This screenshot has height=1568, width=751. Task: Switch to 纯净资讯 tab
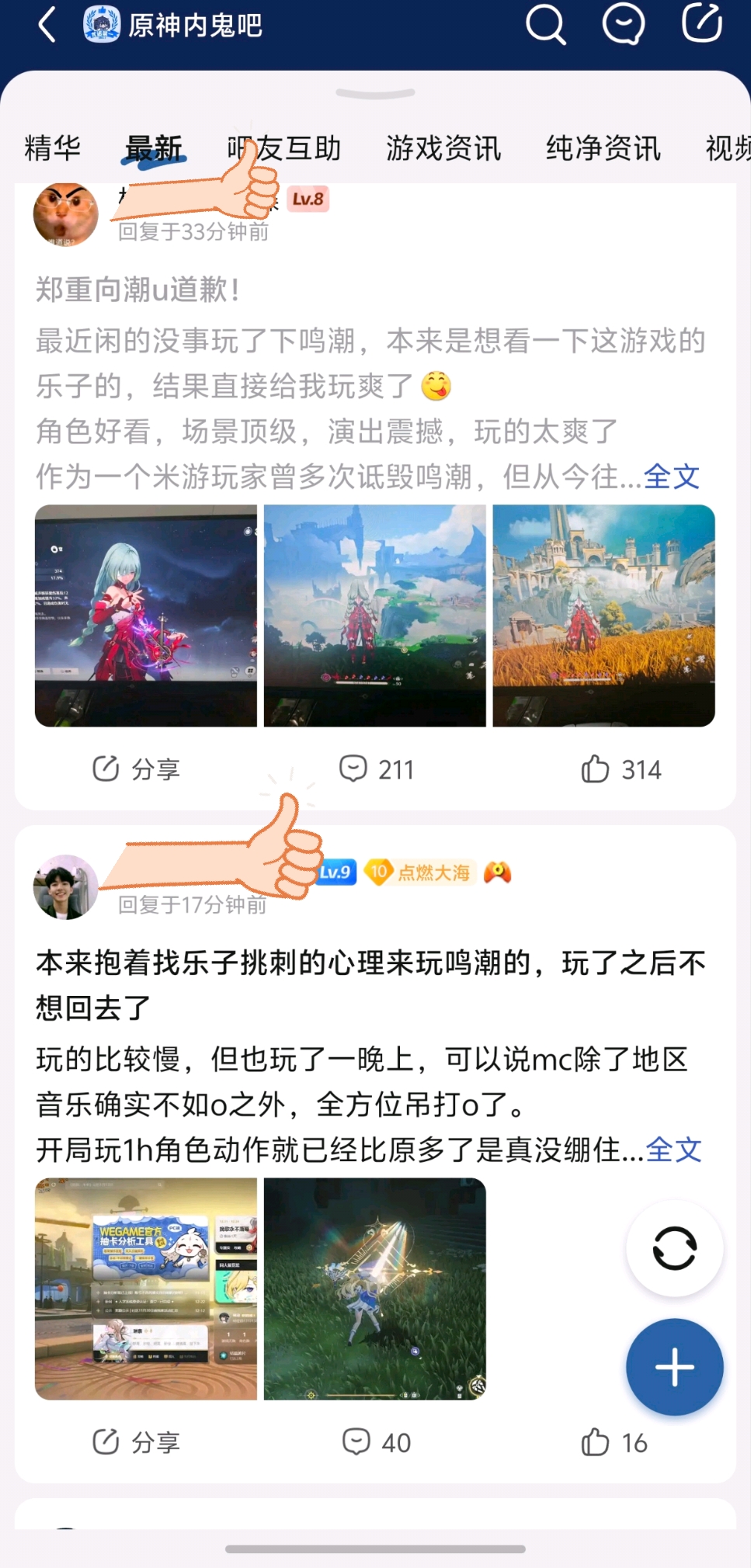603,148
